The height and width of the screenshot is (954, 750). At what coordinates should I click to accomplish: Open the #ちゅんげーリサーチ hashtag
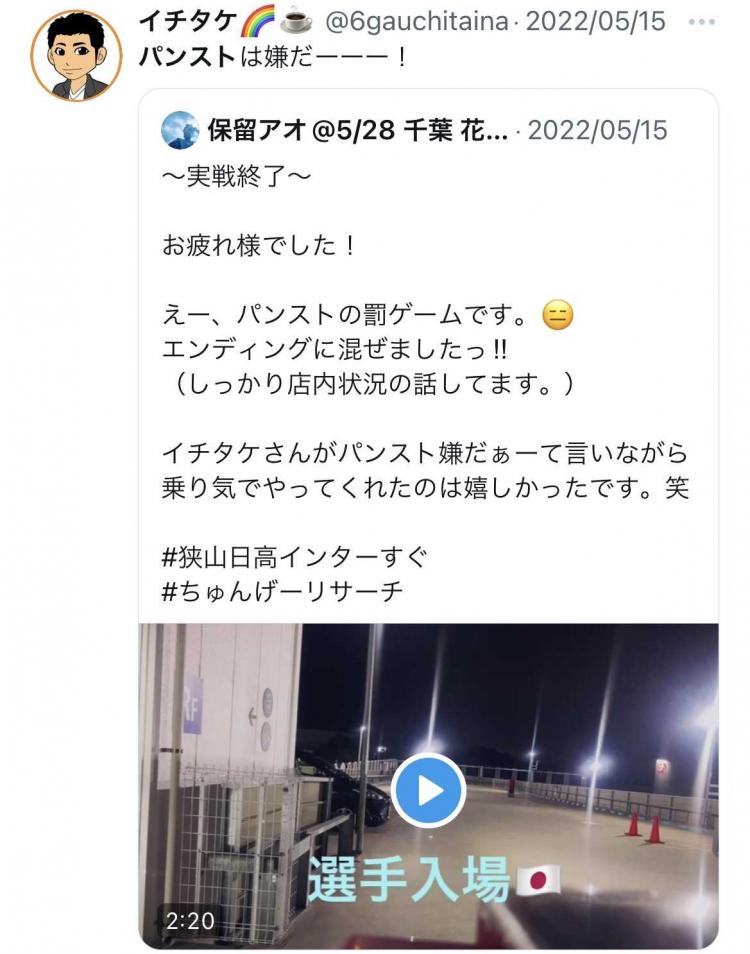pos(282,591)
